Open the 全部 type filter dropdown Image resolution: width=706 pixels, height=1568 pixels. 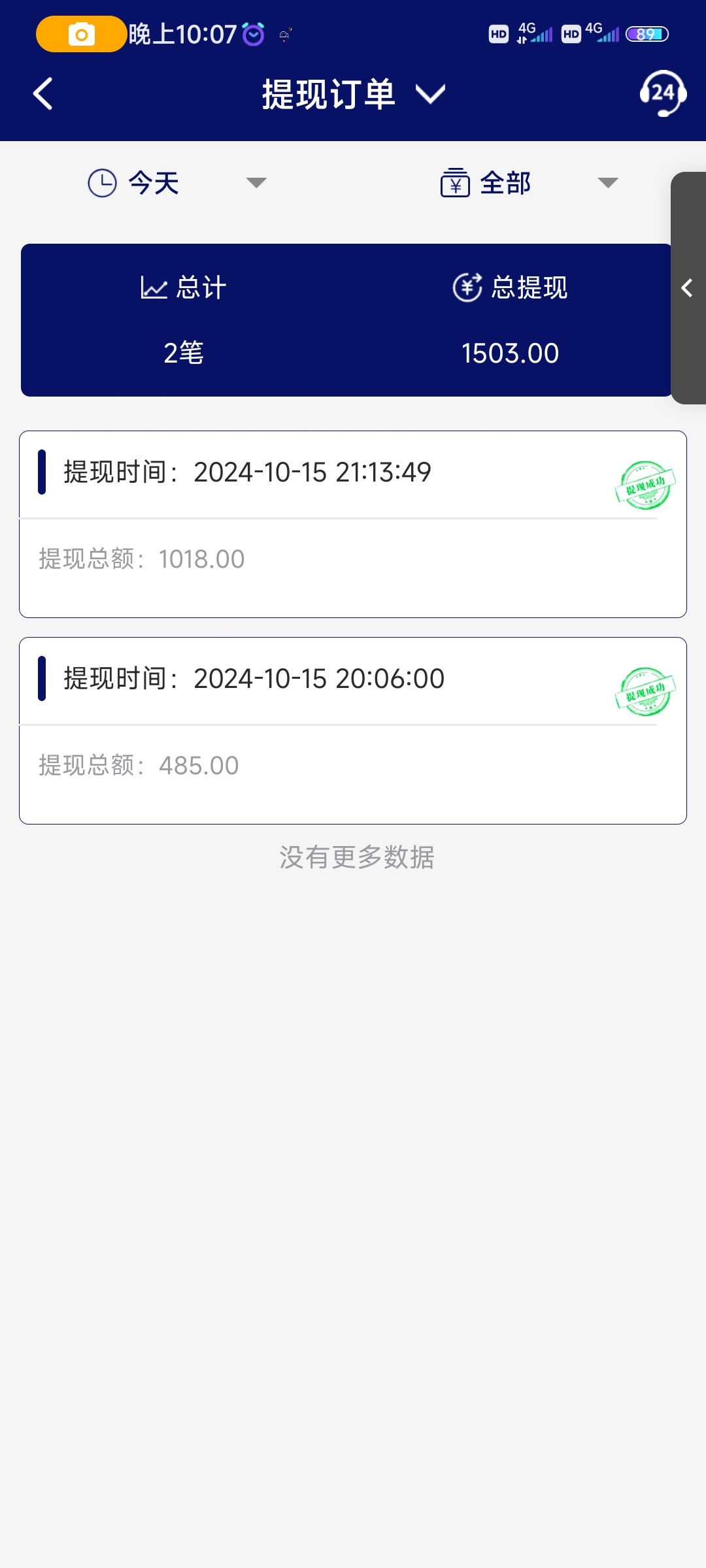[528, 183]
